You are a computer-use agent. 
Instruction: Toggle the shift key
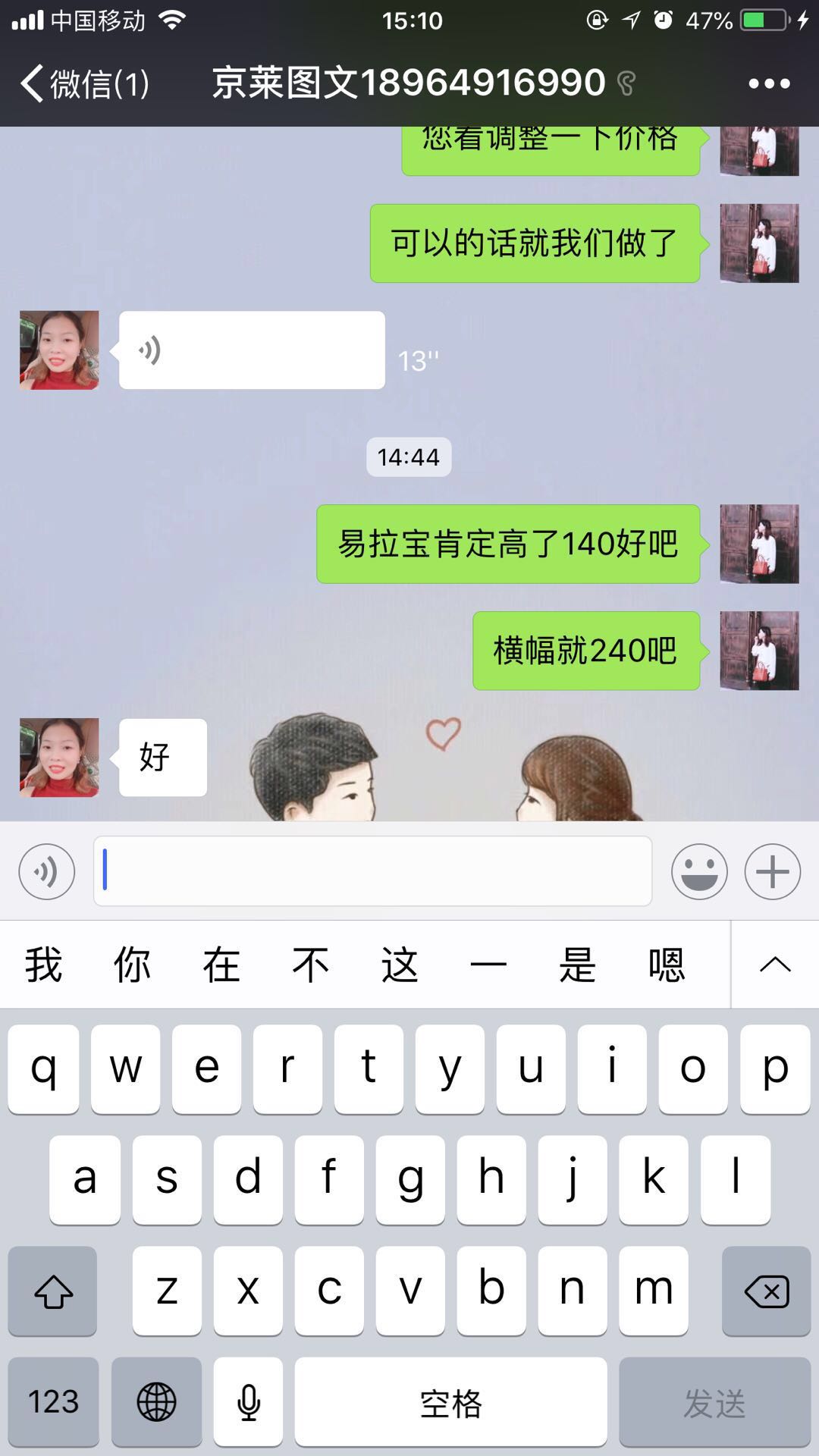[x=52, y=1291]
